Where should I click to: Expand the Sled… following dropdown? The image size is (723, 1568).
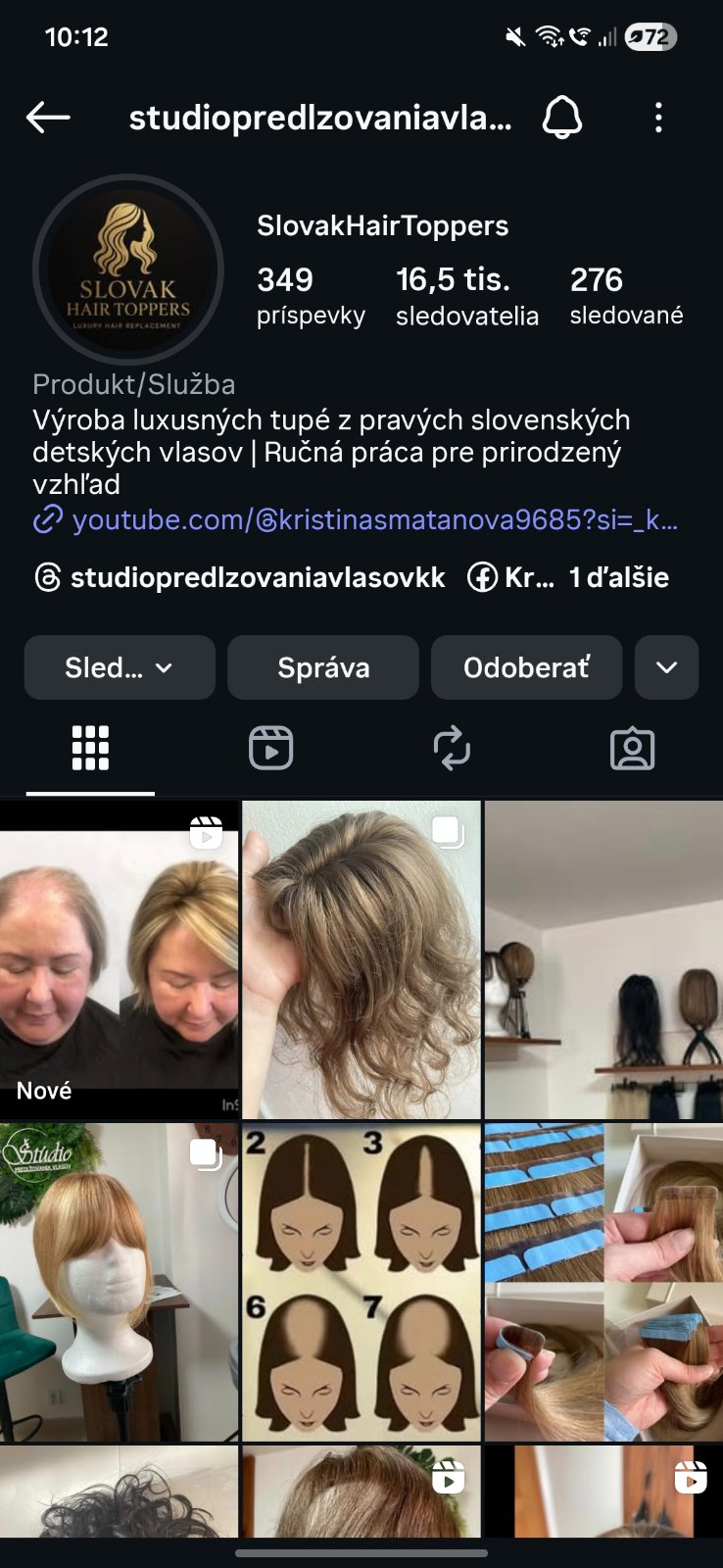pos(120,667)
